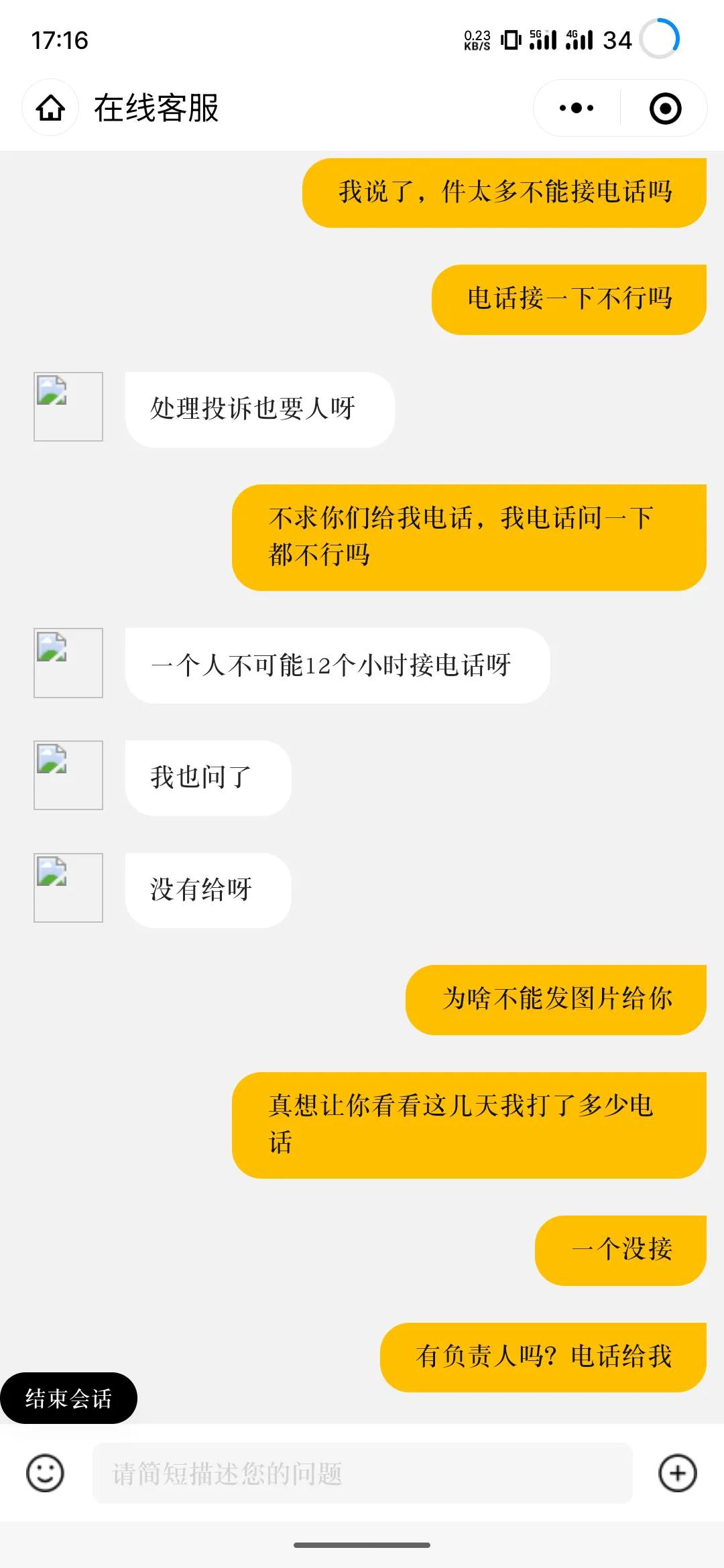Click the avatar next to 没有给呀 message
Image resolution: width=724 pixels, height=1568 pixels.
[x=67, y=888]
